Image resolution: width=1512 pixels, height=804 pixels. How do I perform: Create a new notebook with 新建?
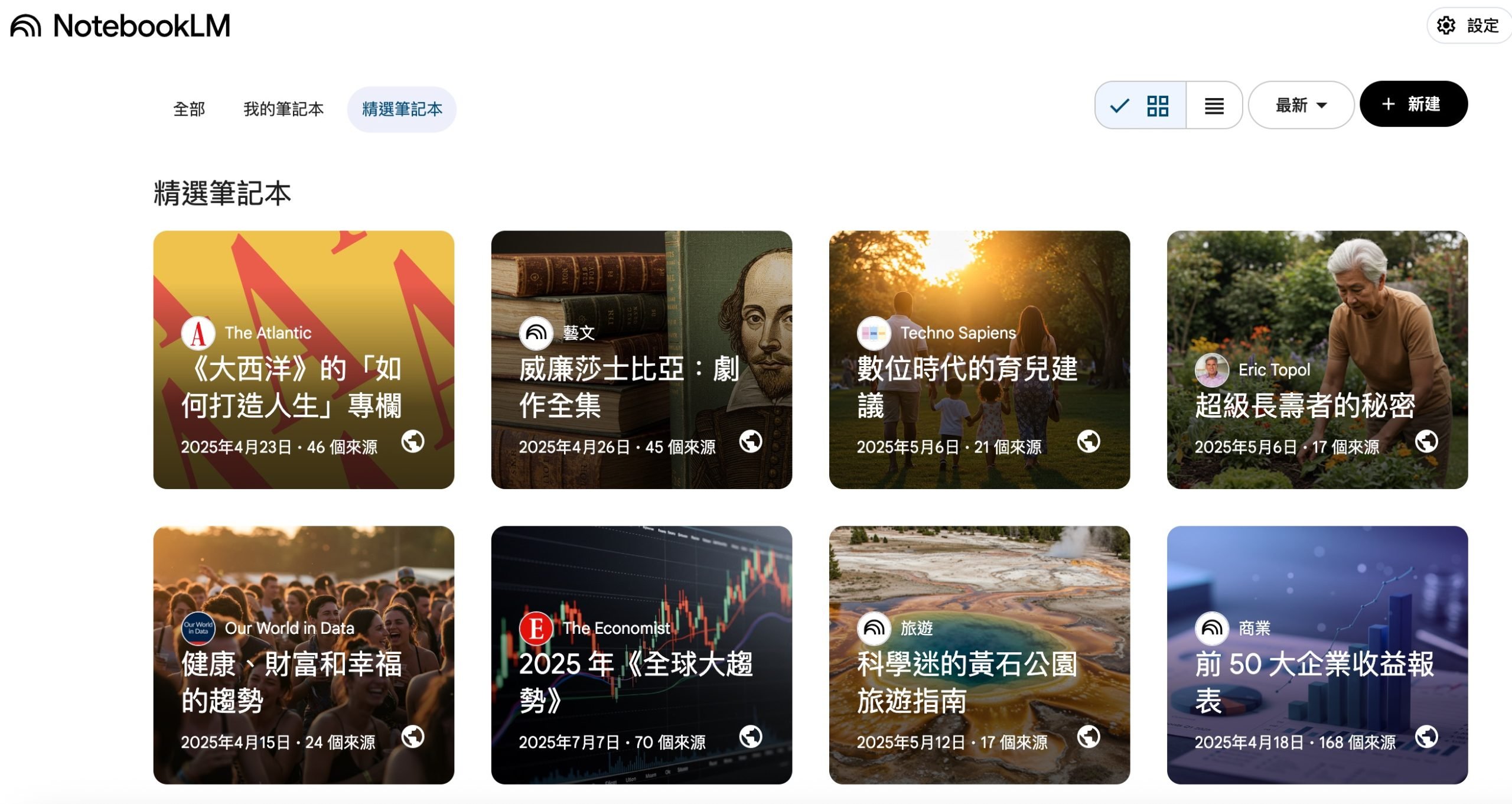tap(1413, 105)
